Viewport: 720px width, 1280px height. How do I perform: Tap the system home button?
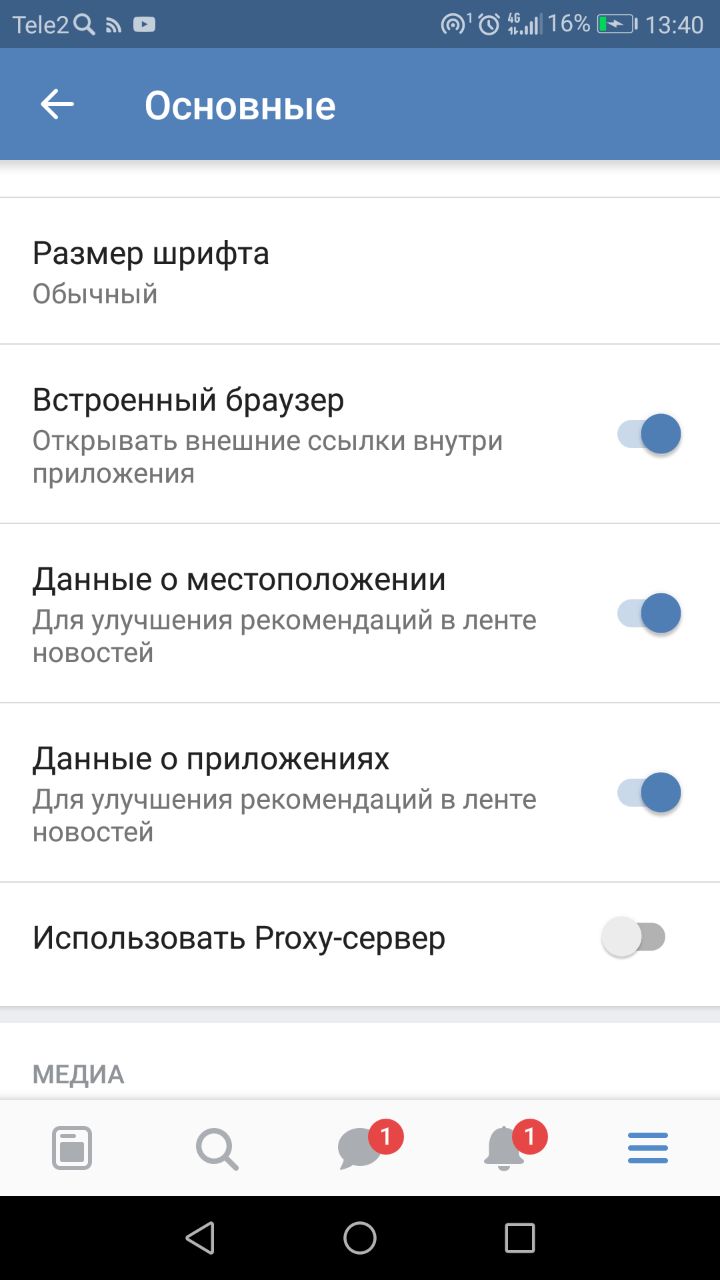coord(360,1238)
